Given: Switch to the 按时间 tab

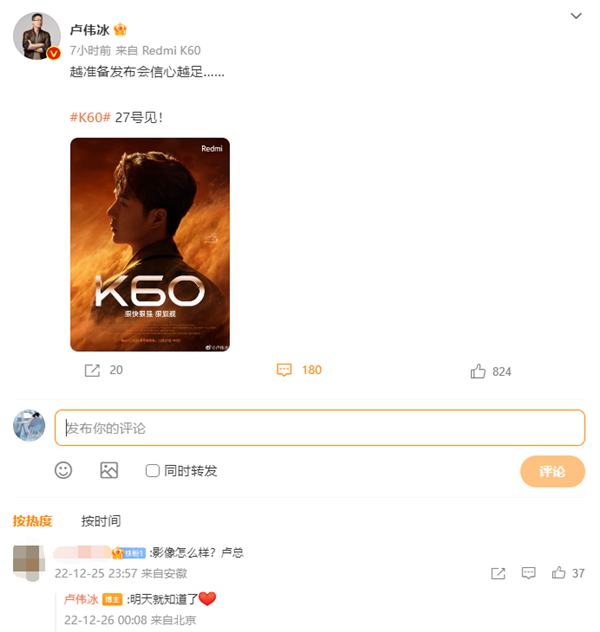Looking at the screenshot, I should coord(101,520).
